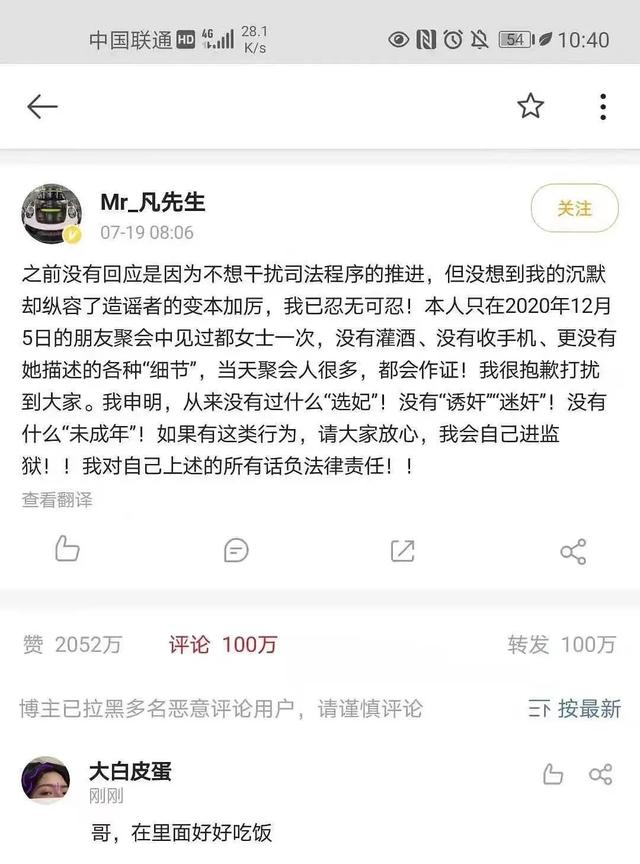Open 大白皮蛋's profile avatar
This screenshot has height=864, width=640.
click(x=46, y=781)
